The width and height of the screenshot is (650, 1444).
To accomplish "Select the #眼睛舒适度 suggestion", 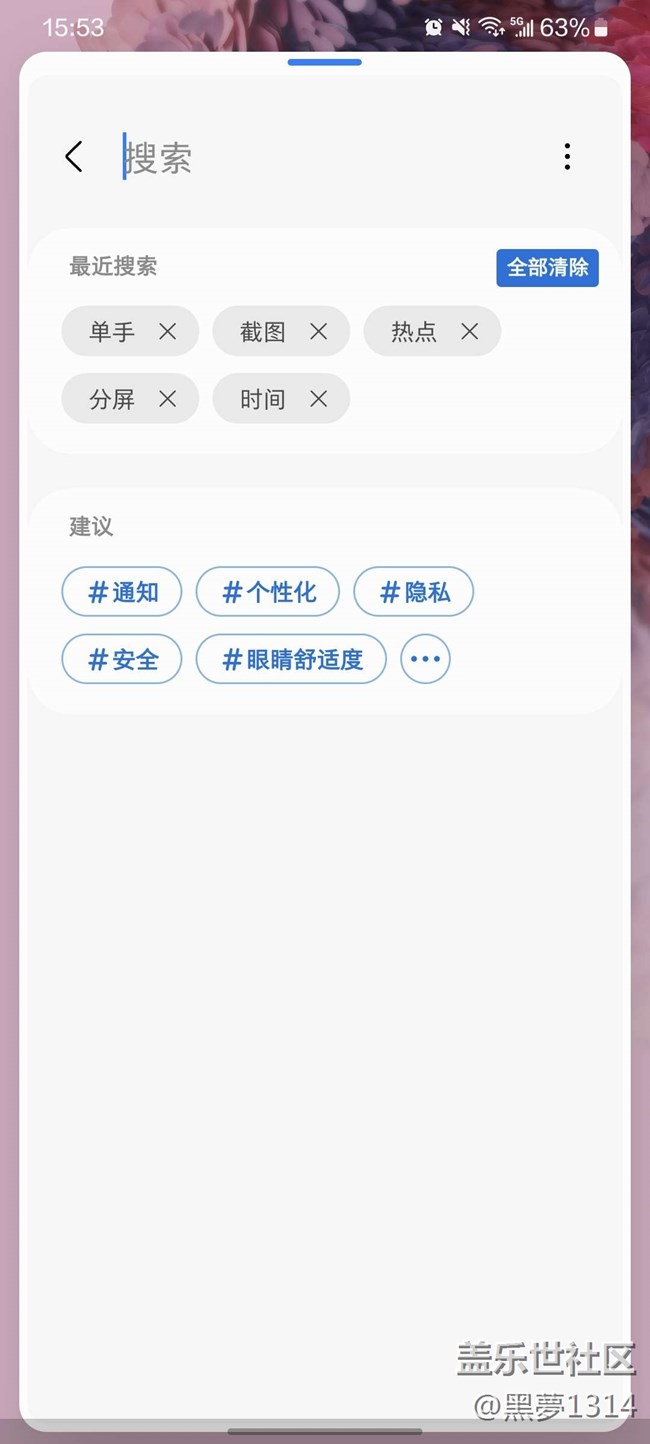I will pos(291,660).
